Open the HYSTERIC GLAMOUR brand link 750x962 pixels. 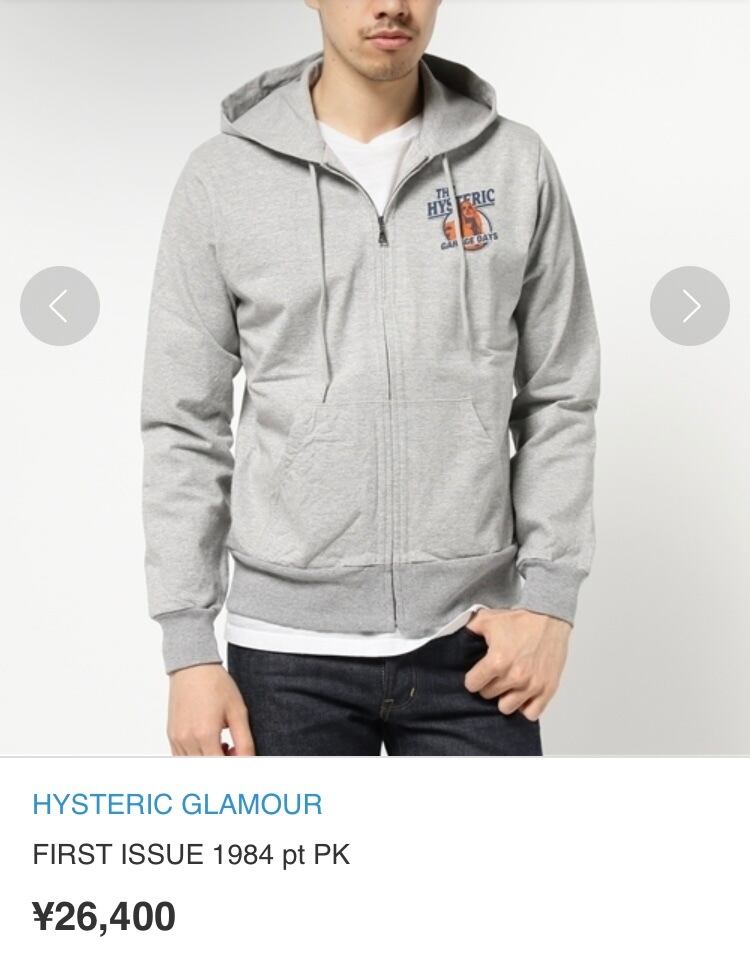pyautogui.click(x=177, y=804)
